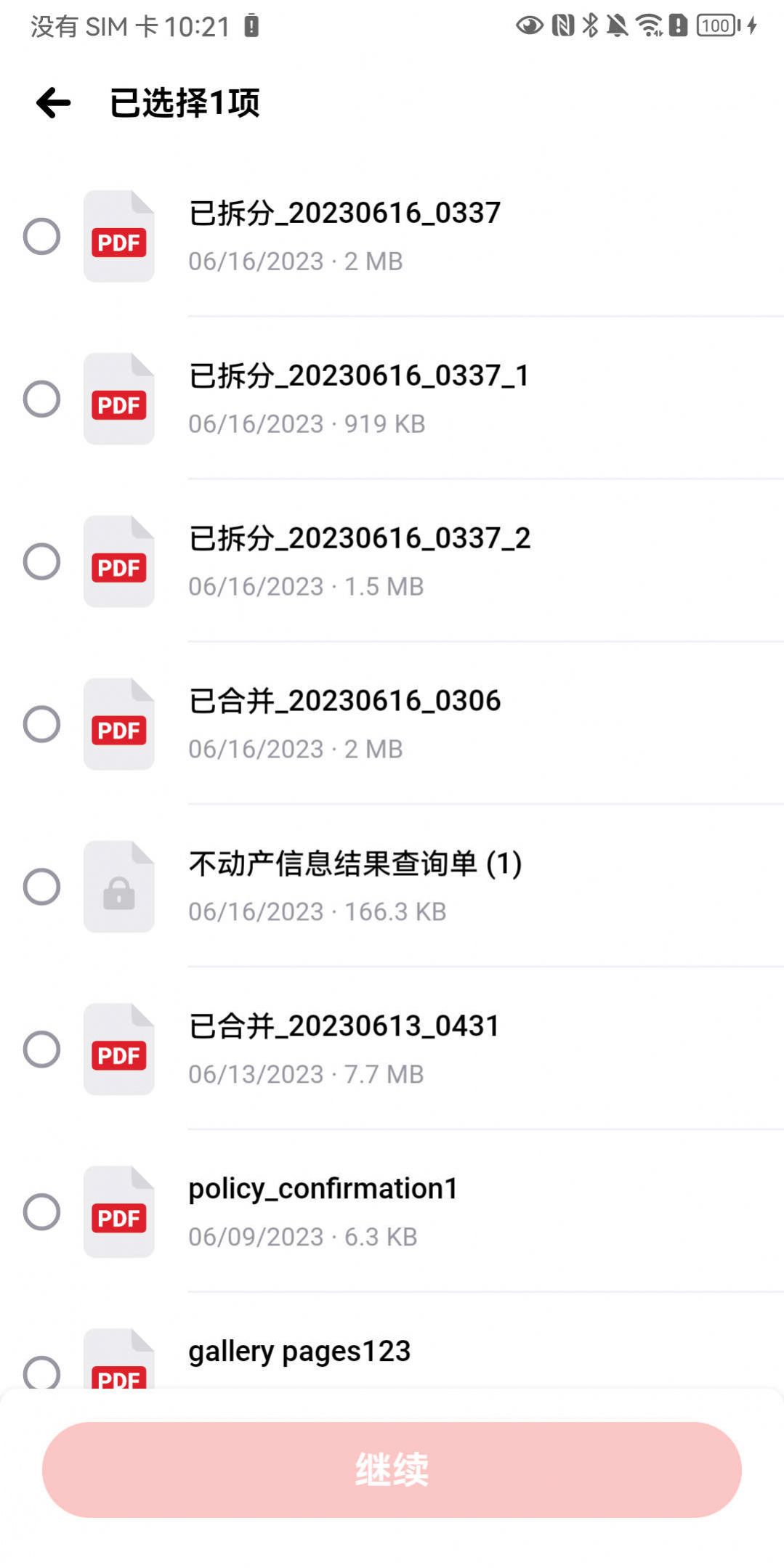This screenshot has width=784, height=1568.
Task: Tap the PDF icon of 已拆分_20230616_0337_2
Action: 118,561
